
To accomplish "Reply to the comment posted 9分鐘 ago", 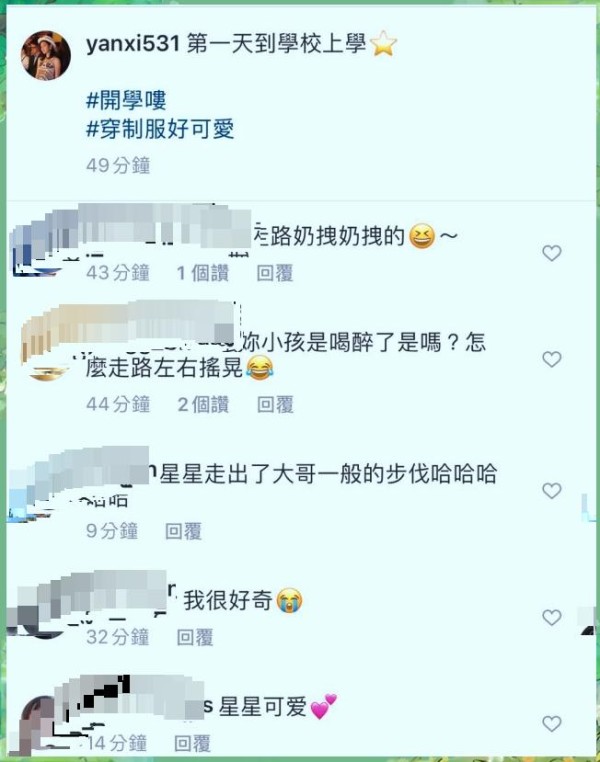I will 184,532.
